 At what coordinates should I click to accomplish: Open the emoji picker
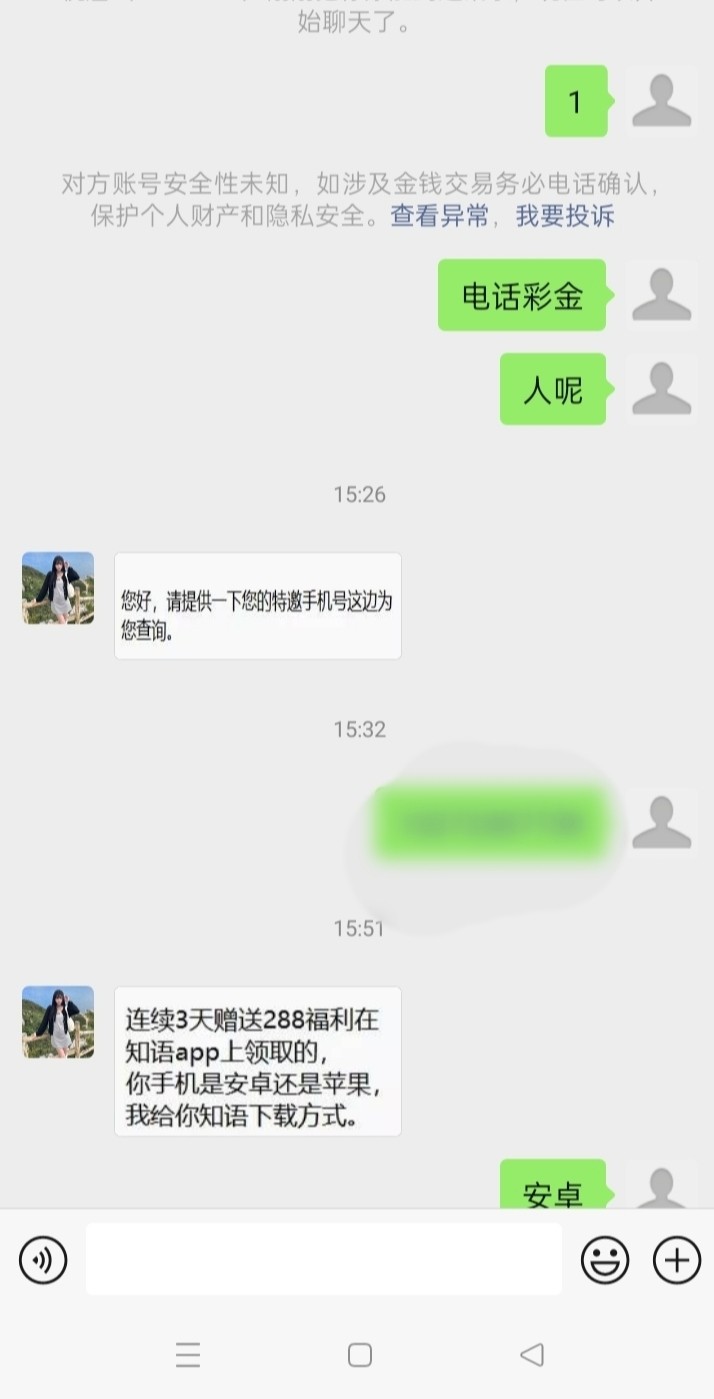point(605,1259)
